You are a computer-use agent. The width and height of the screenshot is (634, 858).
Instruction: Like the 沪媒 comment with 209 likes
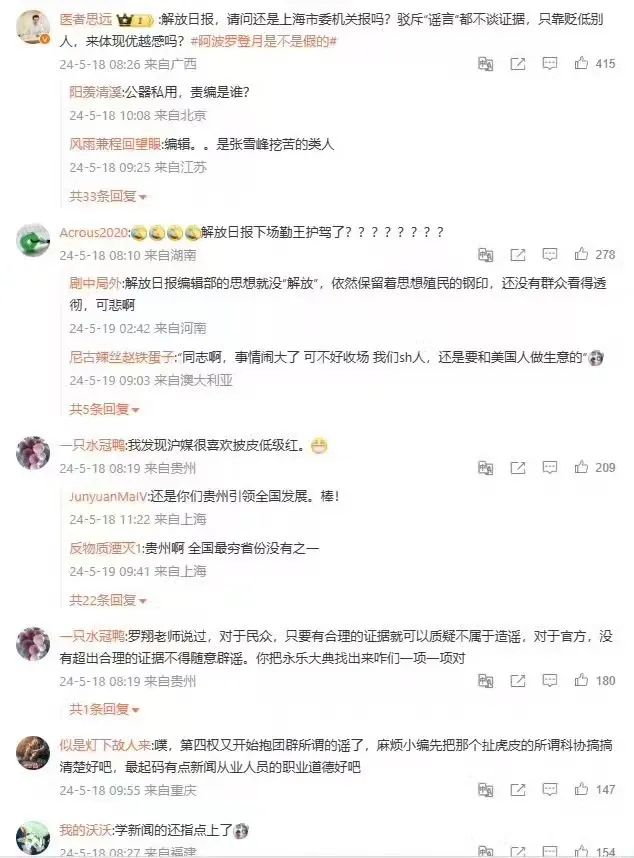[582, 467]
